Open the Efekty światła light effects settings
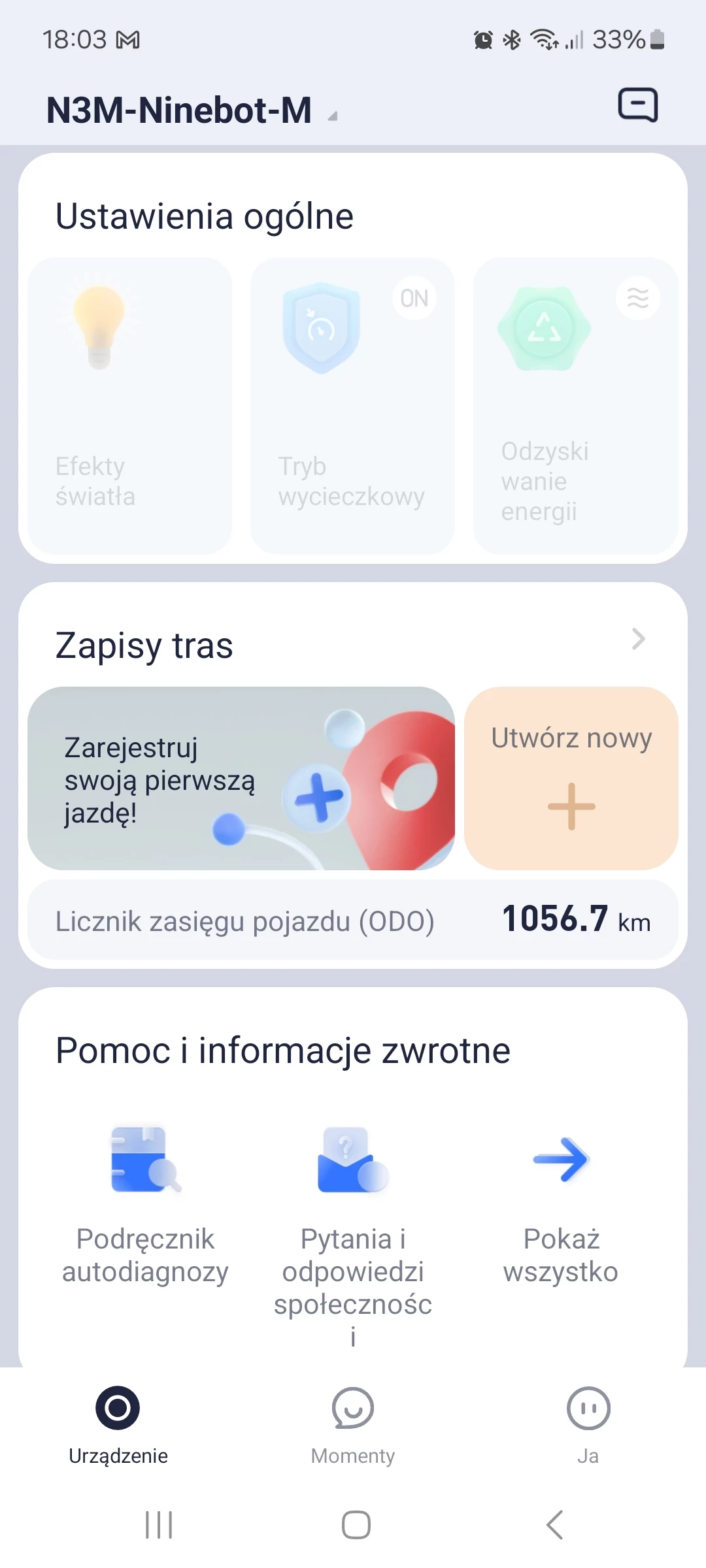Screen dimensions: 706x1568 pyautogui.click(x=129, y=405)
